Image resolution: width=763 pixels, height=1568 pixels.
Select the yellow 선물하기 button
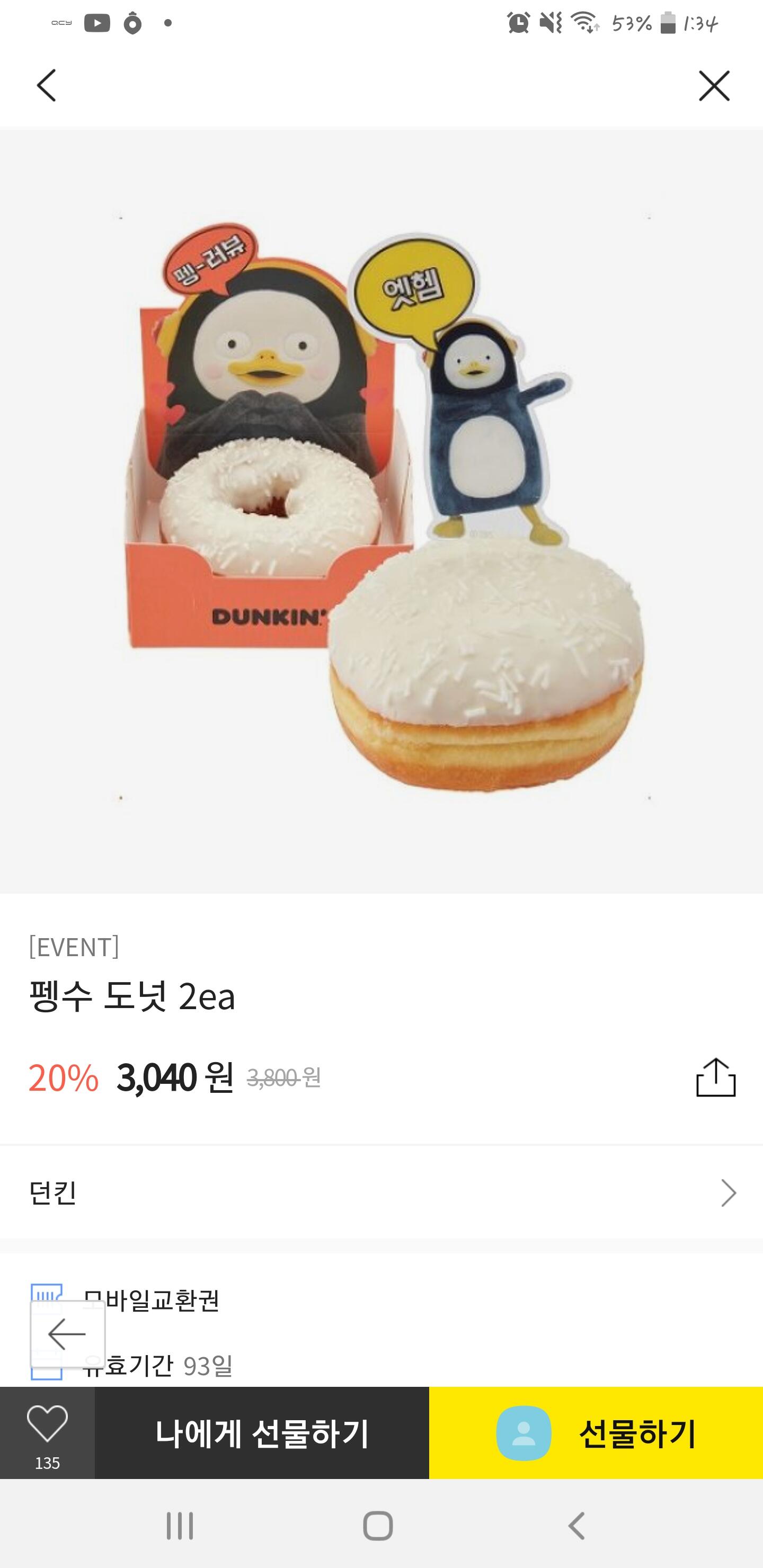click(596, 1433)
